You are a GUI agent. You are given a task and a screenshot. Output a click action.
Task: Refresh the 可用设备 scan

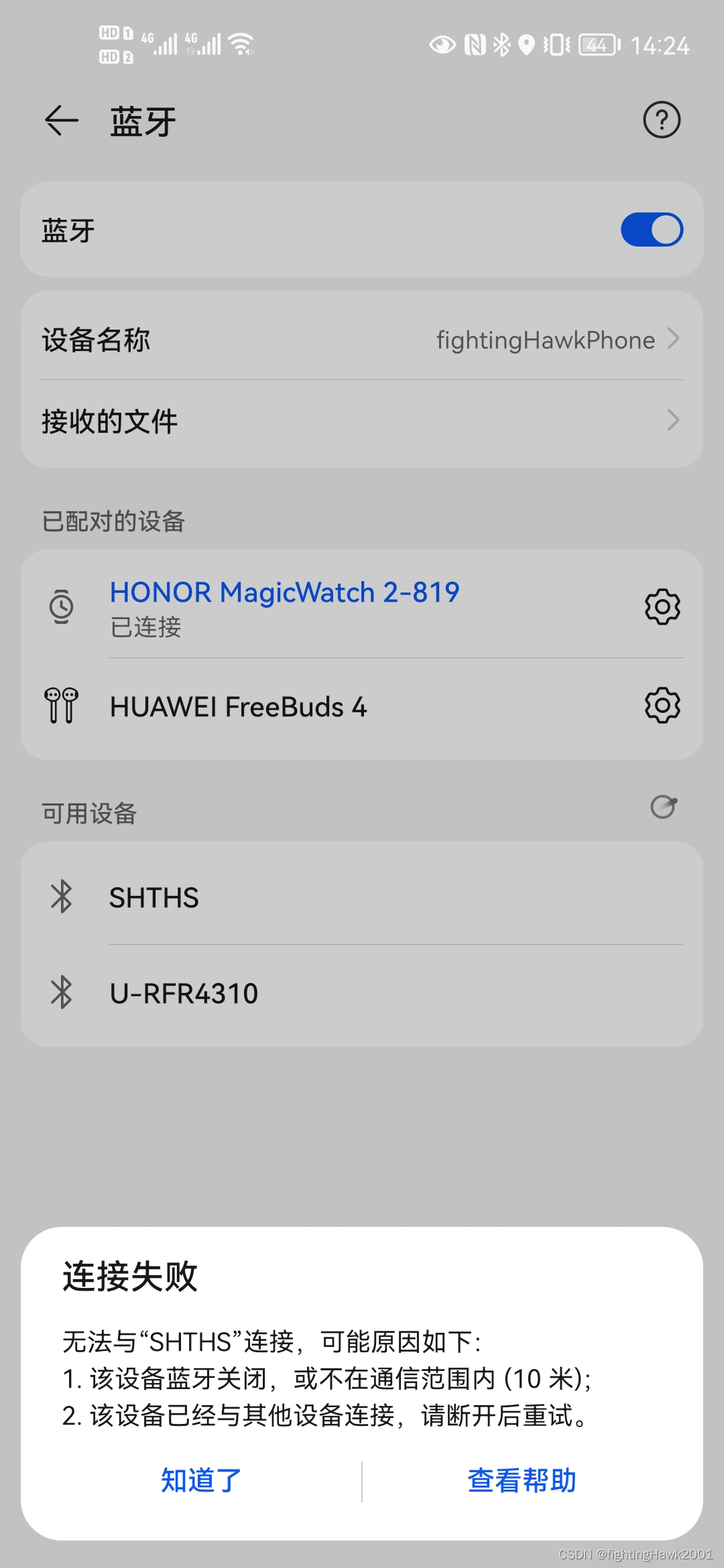click(663, 807)
